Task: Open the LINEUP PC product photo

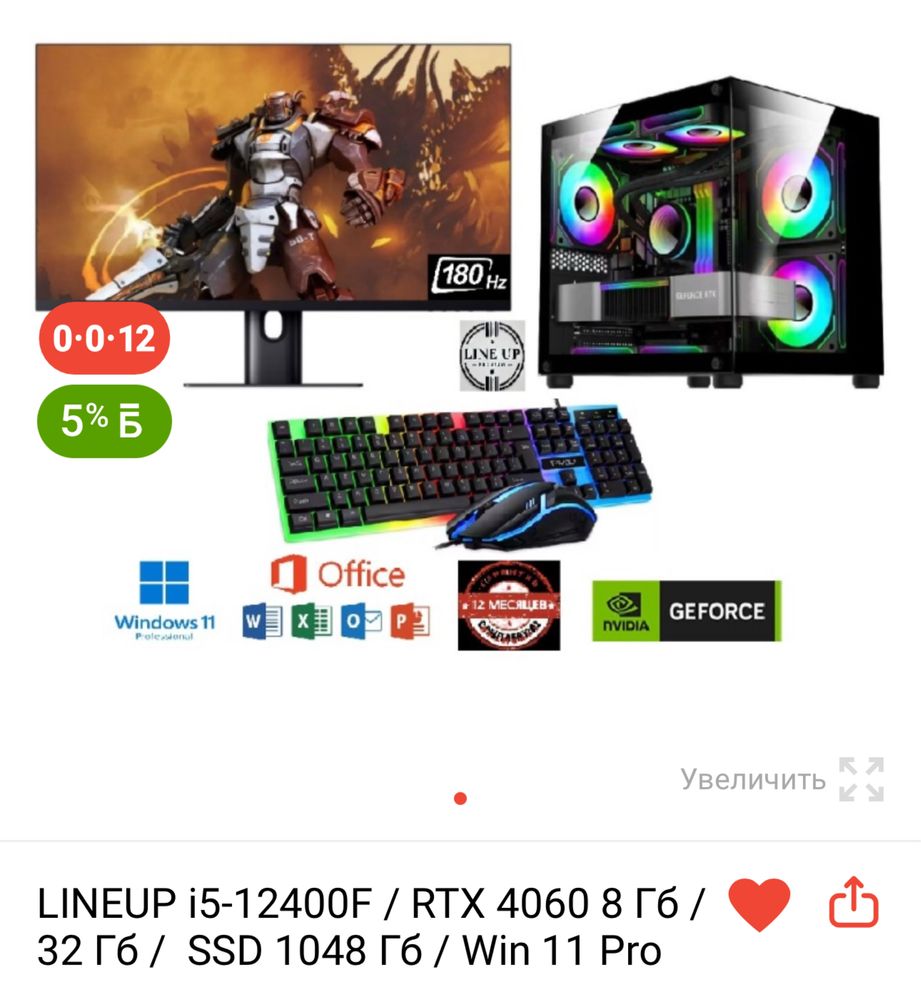Action: click(460, 350)
